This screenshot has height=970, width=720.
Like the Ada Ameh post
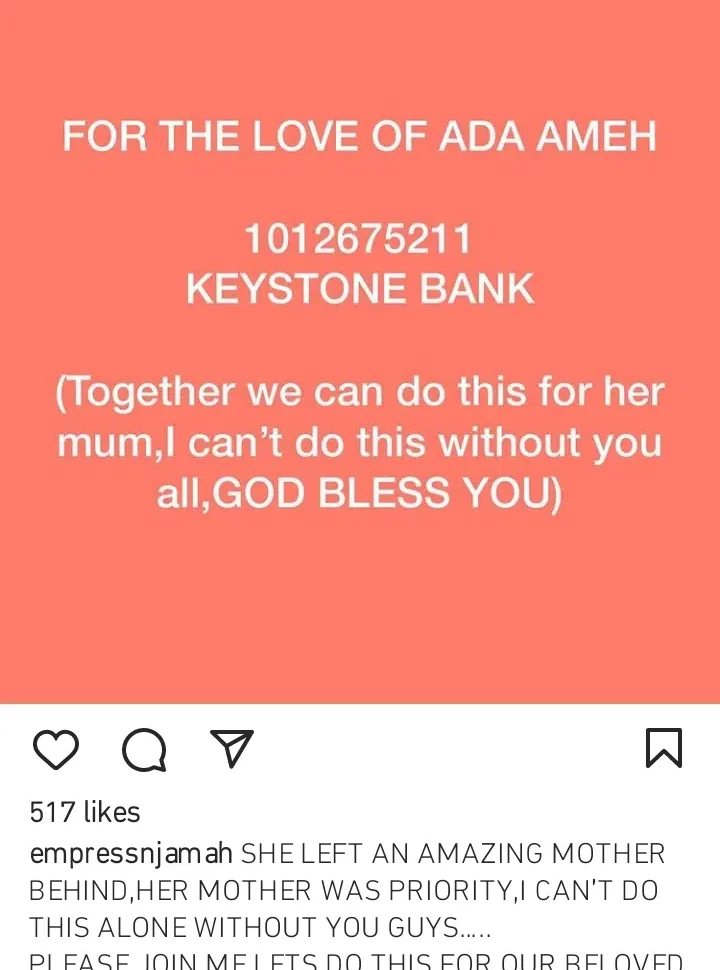(55, 749)
